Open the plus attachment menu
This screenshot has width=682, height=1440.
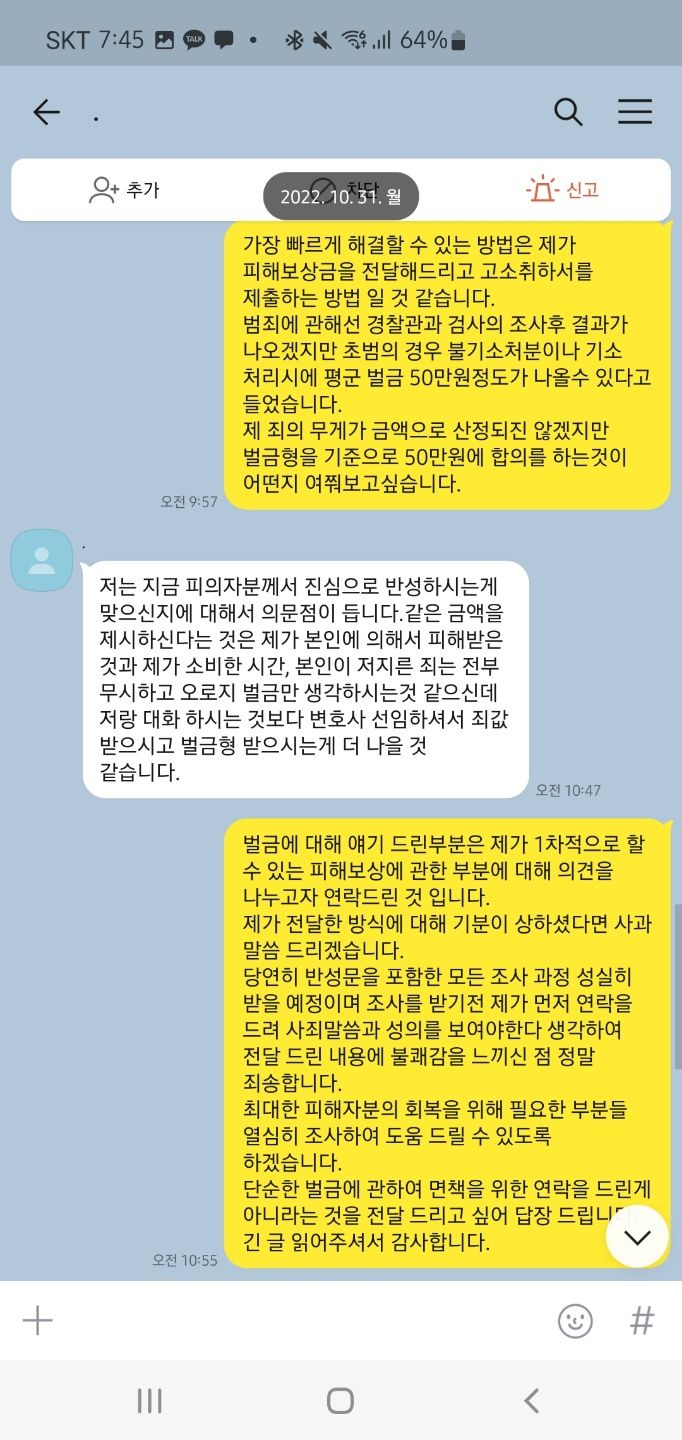coord(37,1321)
